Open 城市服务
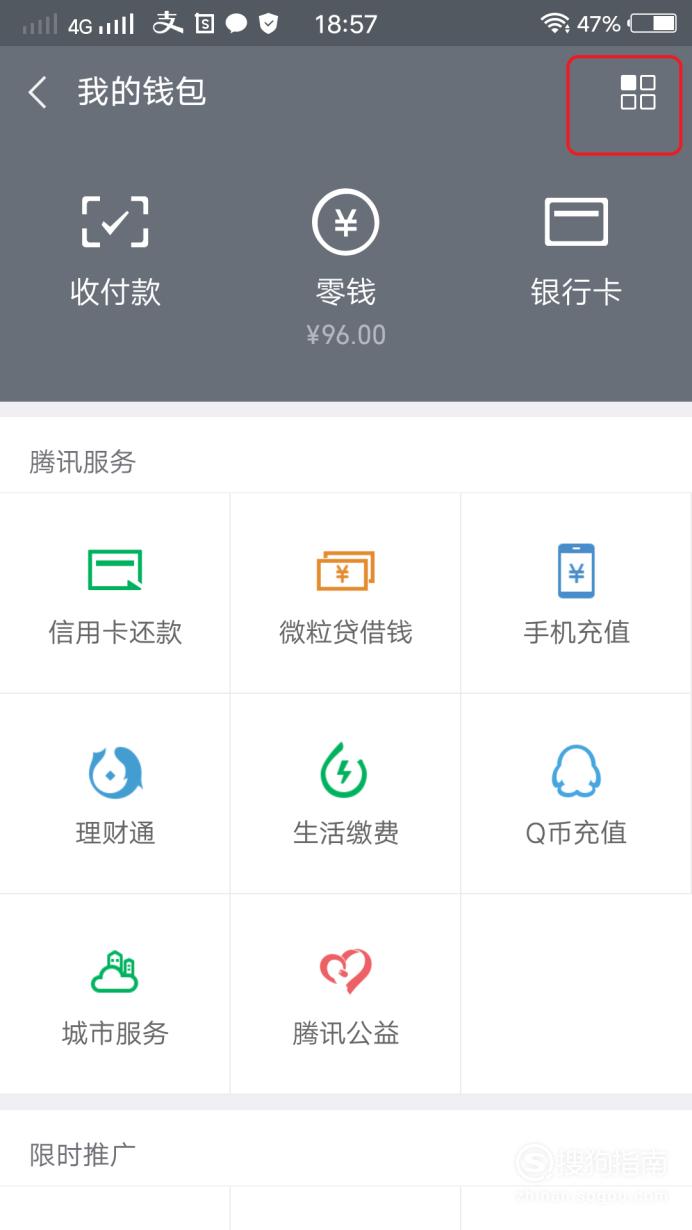 115,994
